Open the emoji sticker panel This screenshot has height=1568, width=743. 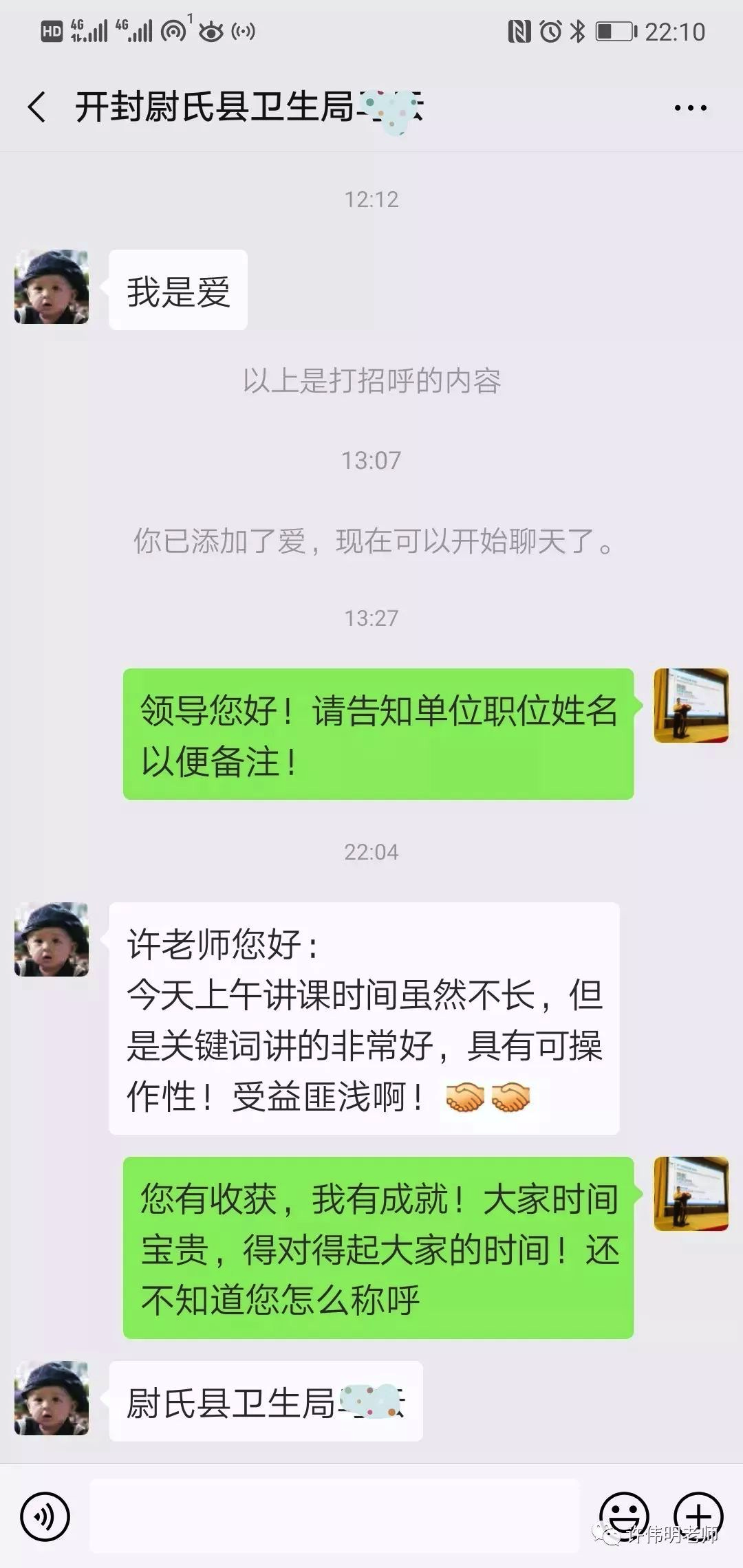[x=624, y=1516]
